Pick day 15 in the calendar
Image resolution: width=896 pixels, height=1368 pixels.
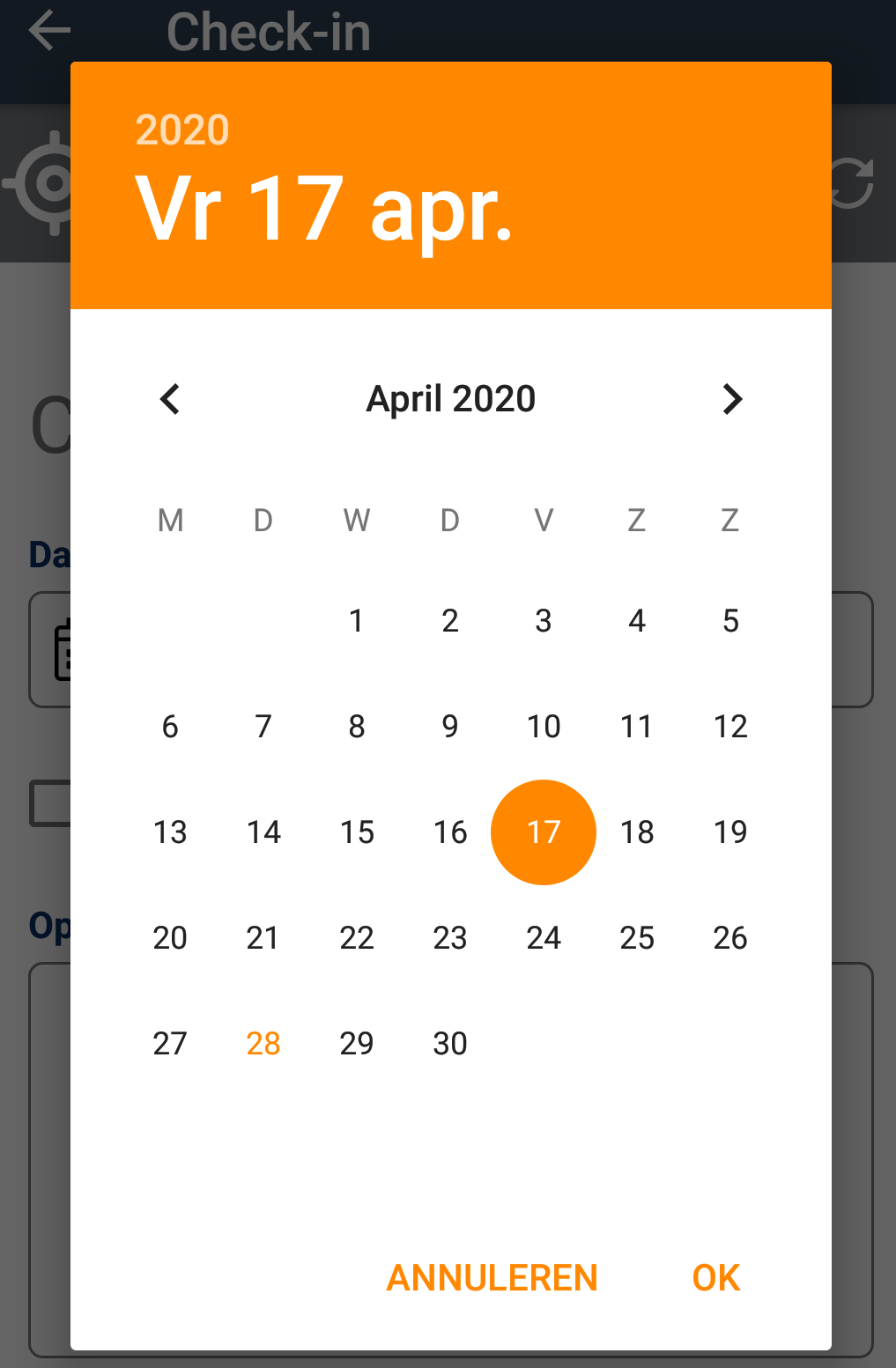click(357, 832)
